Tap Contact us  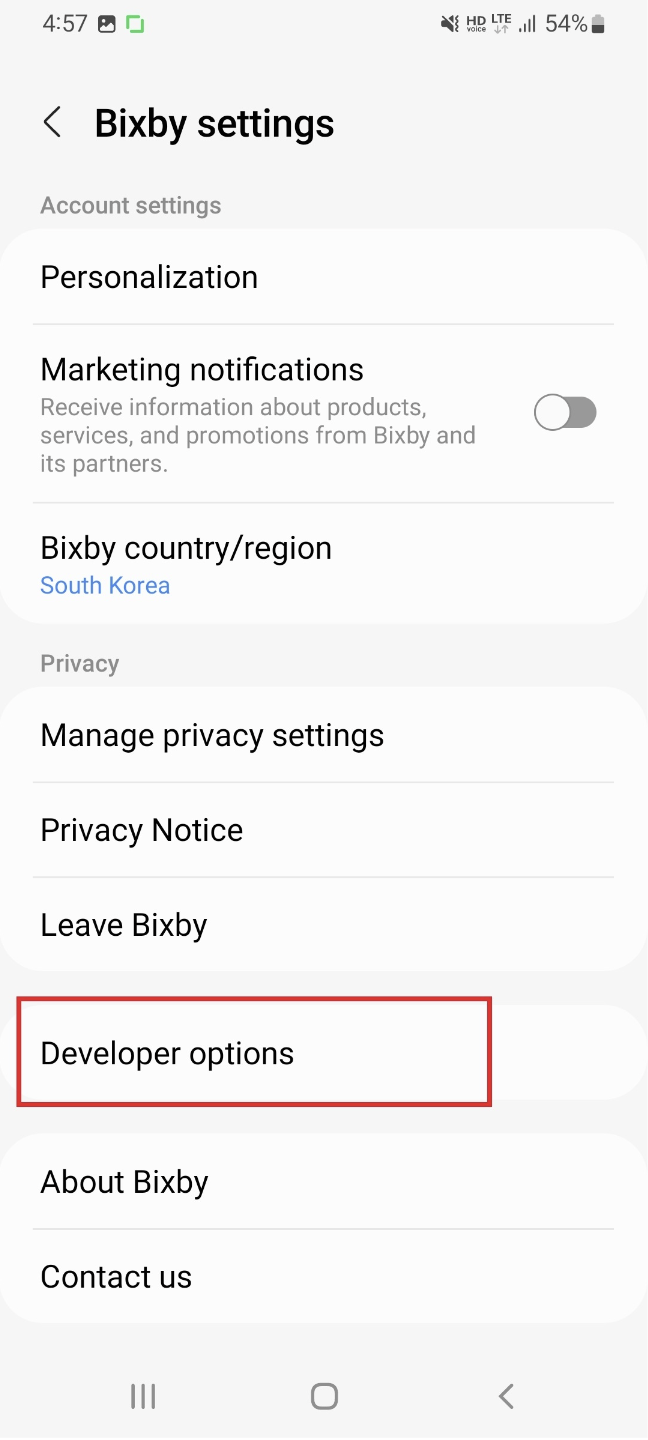(324, 1277)
